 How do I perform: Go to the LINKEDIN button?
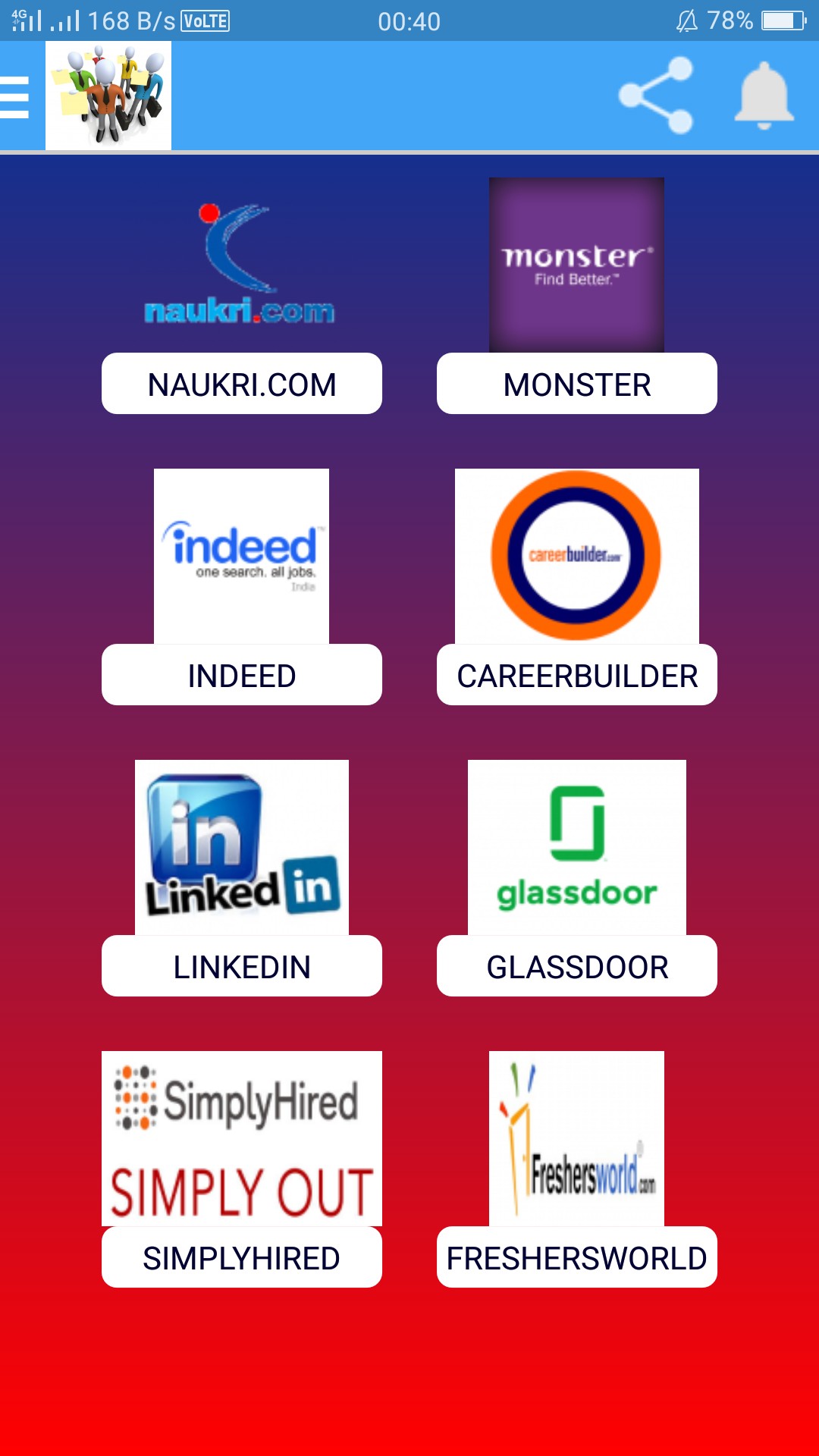pyautogui.click(x=242, y=966)
